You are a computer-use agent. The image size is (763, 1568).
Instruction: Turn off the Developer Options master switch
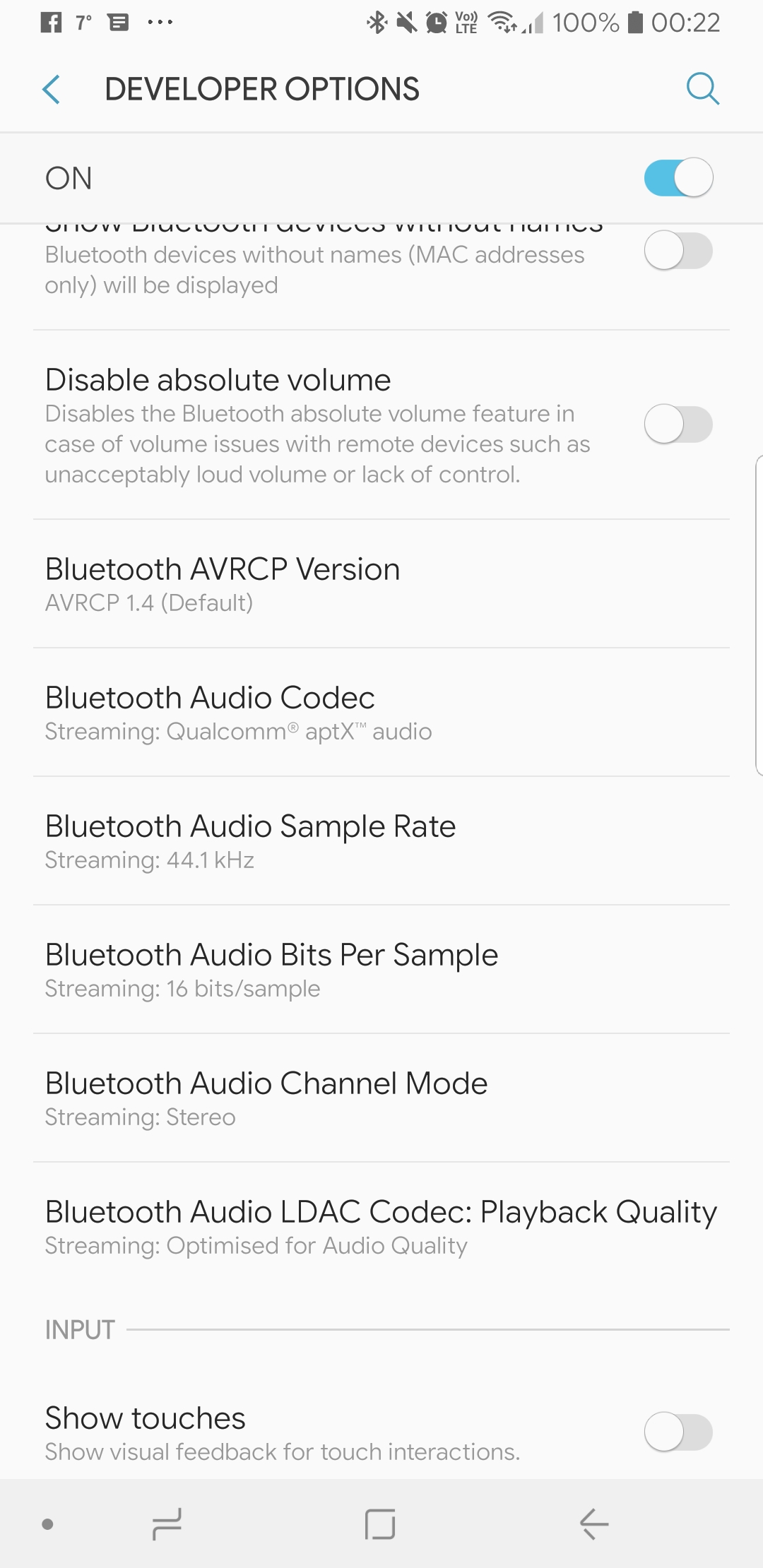coord(678,177)
